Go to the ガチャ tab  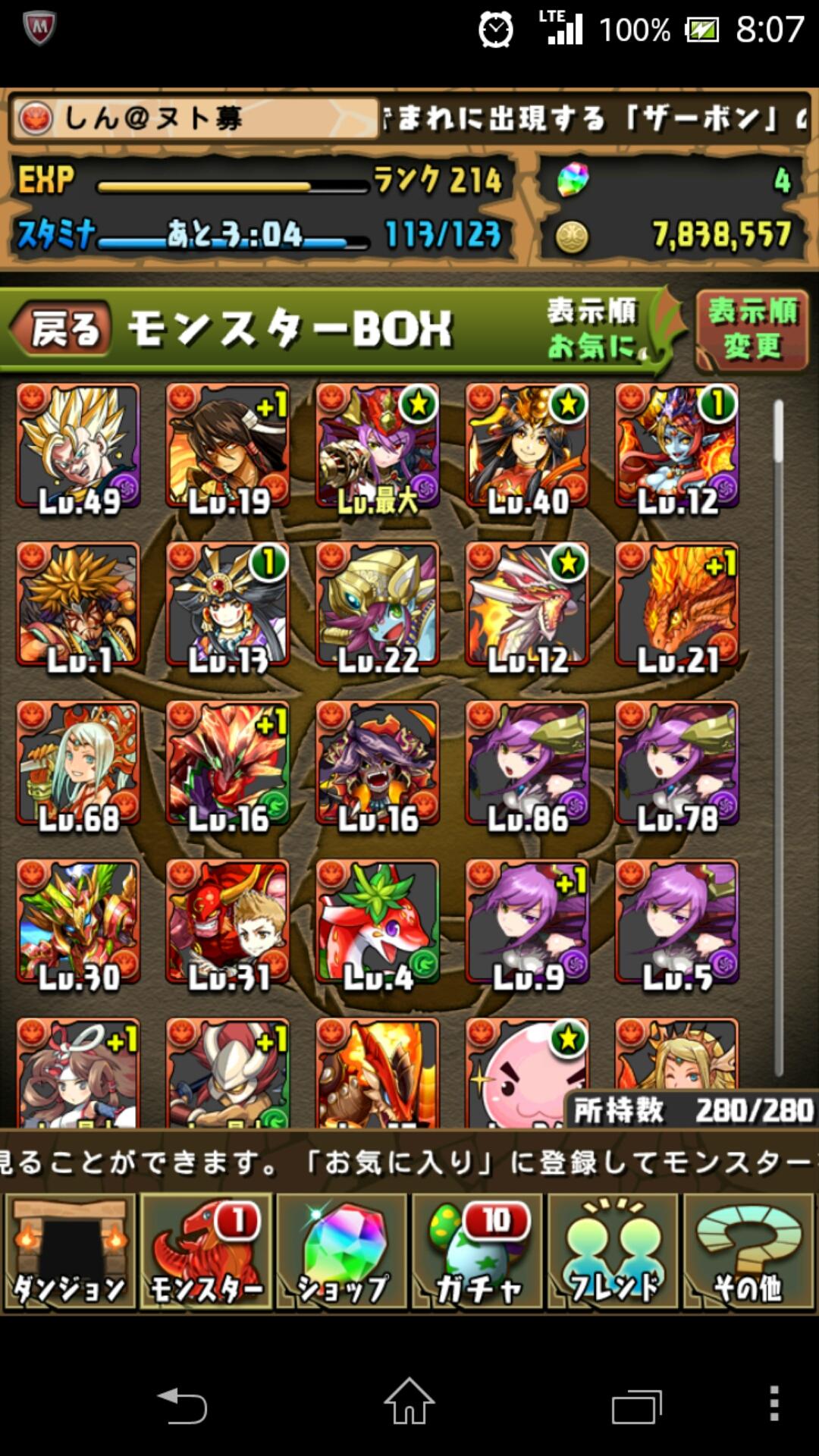(477, 1251)
